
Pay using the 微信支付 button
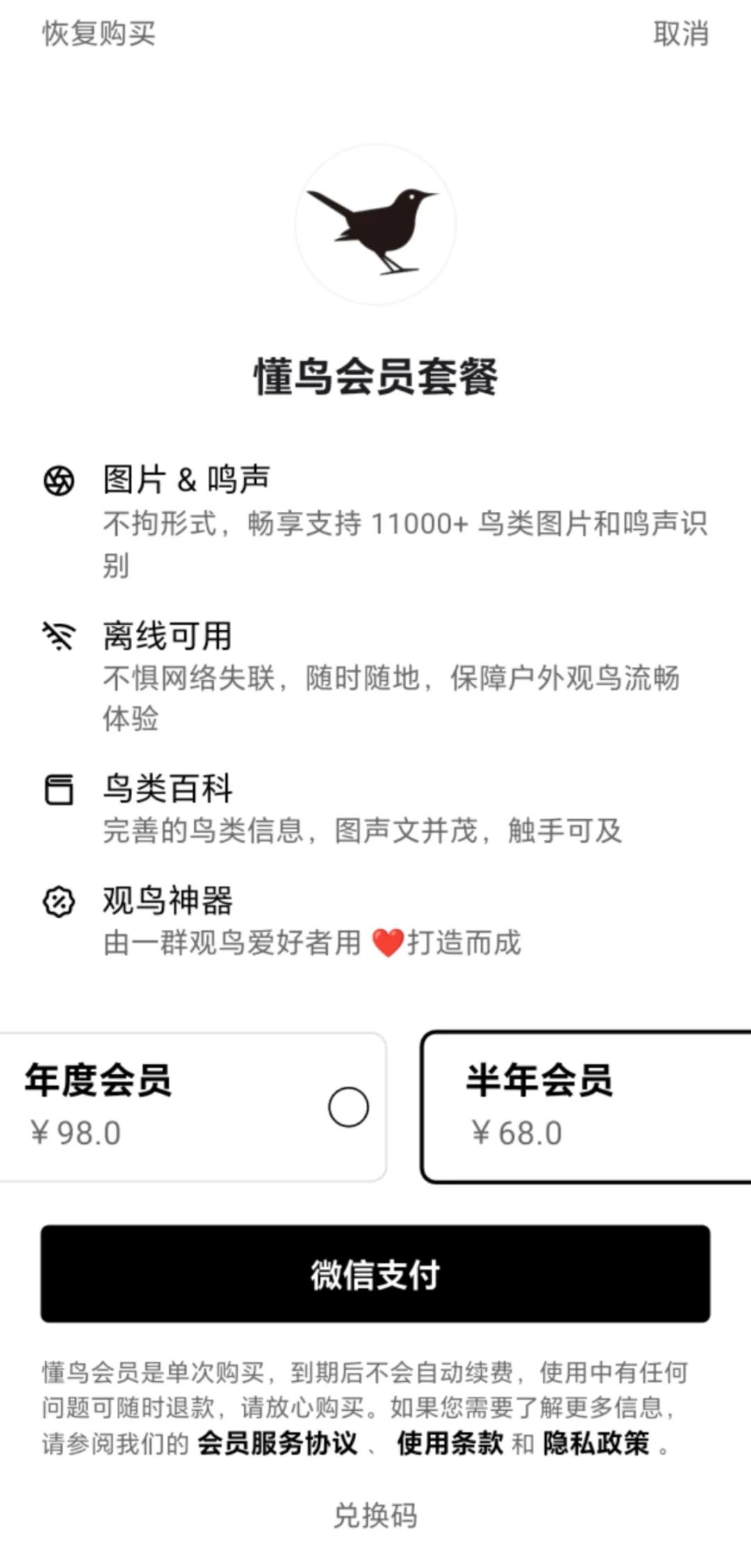pos(375,1274)
